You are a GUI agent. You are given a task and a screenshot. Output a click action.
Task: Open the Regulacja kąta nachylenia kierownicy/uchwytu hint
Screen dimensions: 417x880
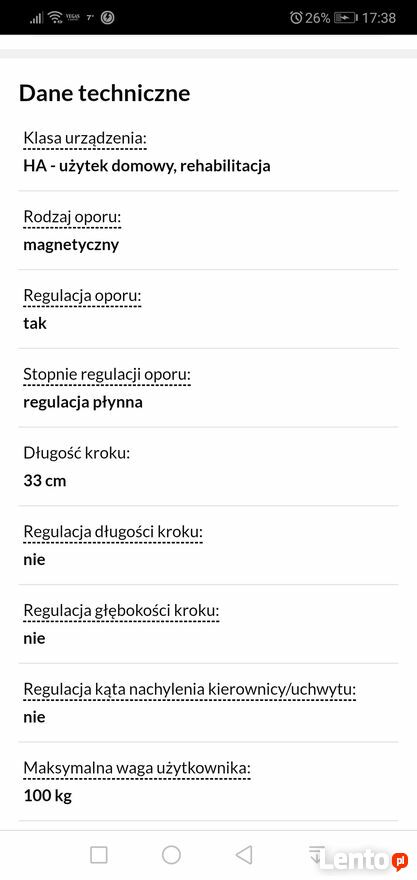[x=190, y=690]
